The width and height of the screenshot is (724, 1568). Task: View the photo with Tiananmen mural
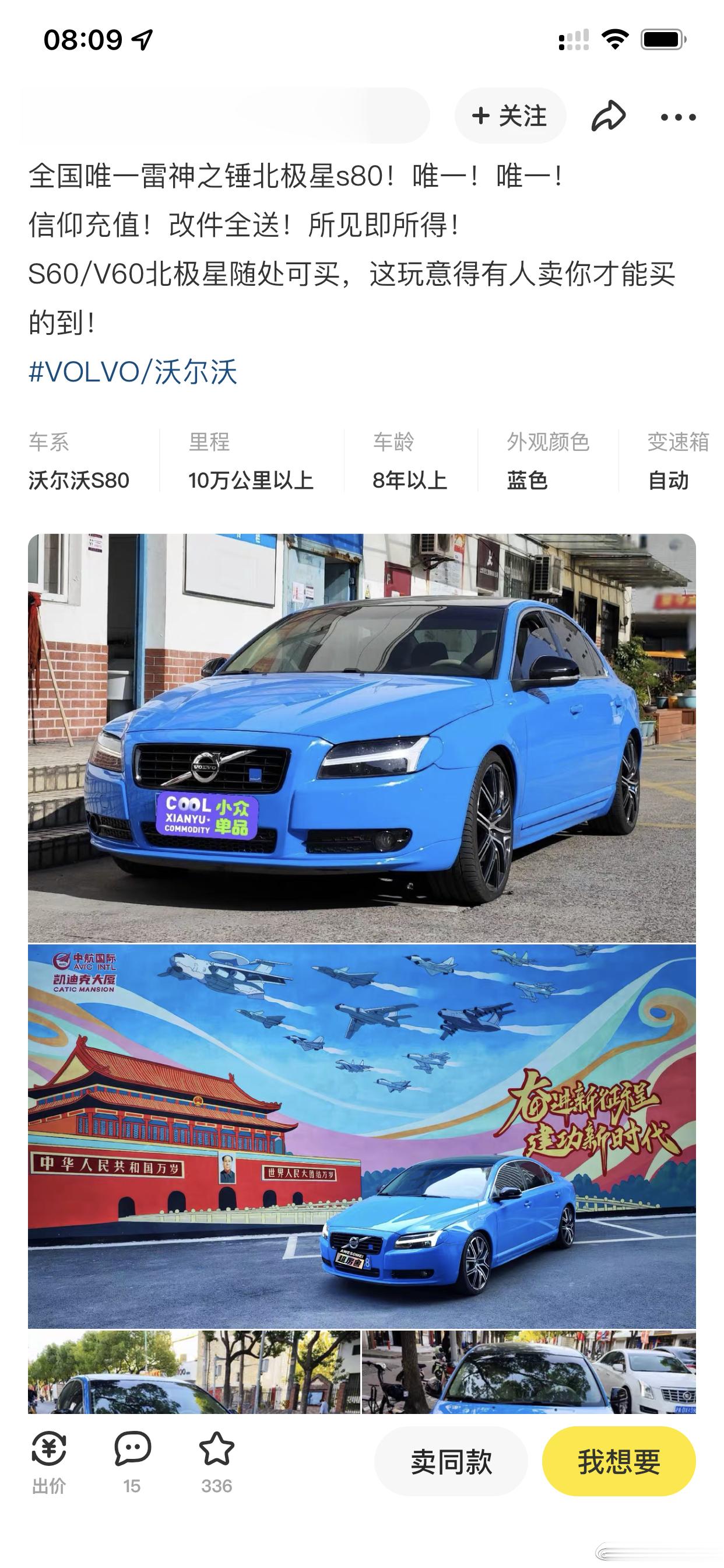[361, 1136]
